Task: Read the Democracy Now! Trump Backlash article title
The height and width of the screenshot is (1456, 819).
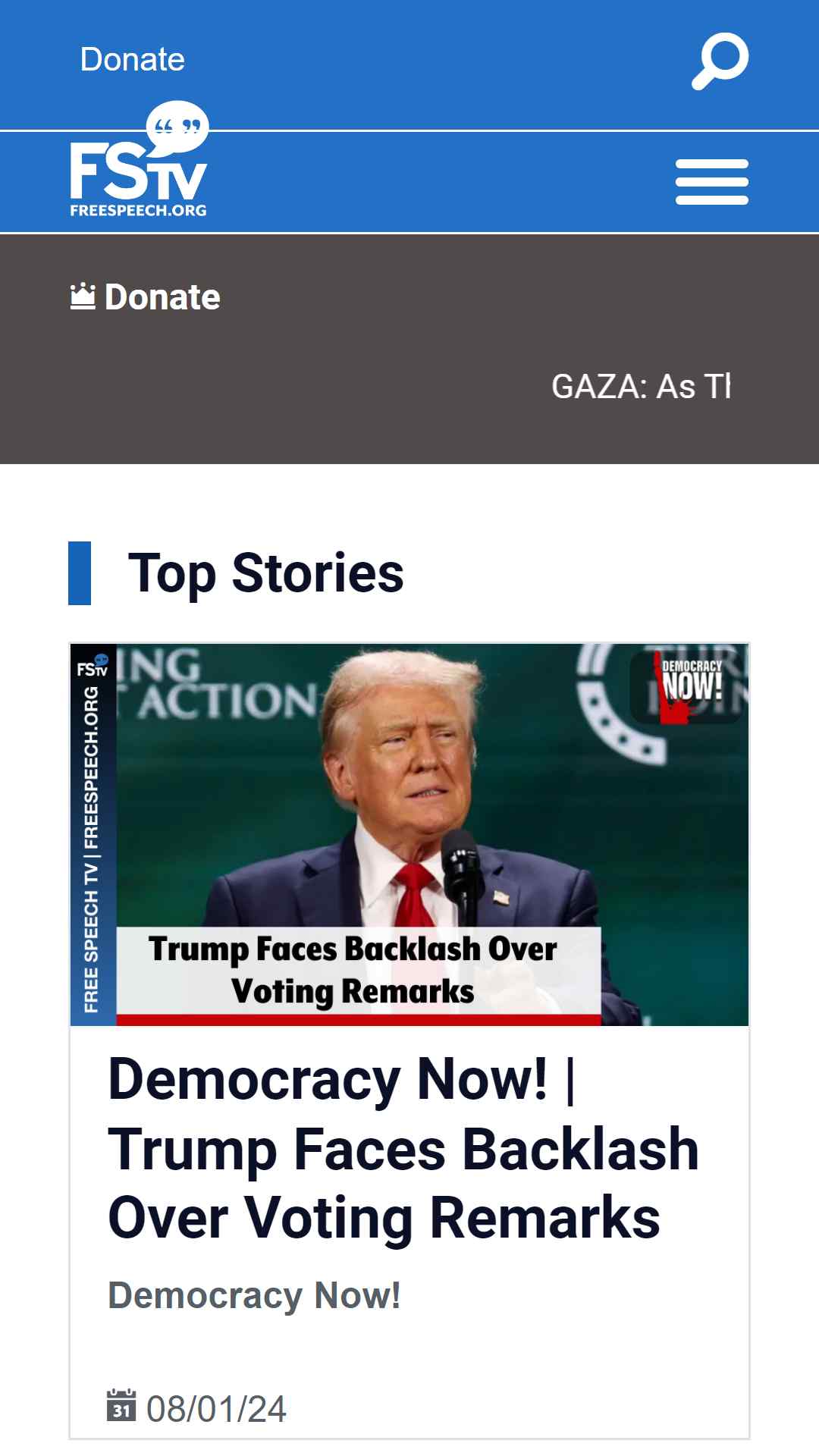Action: point(403,1148)
